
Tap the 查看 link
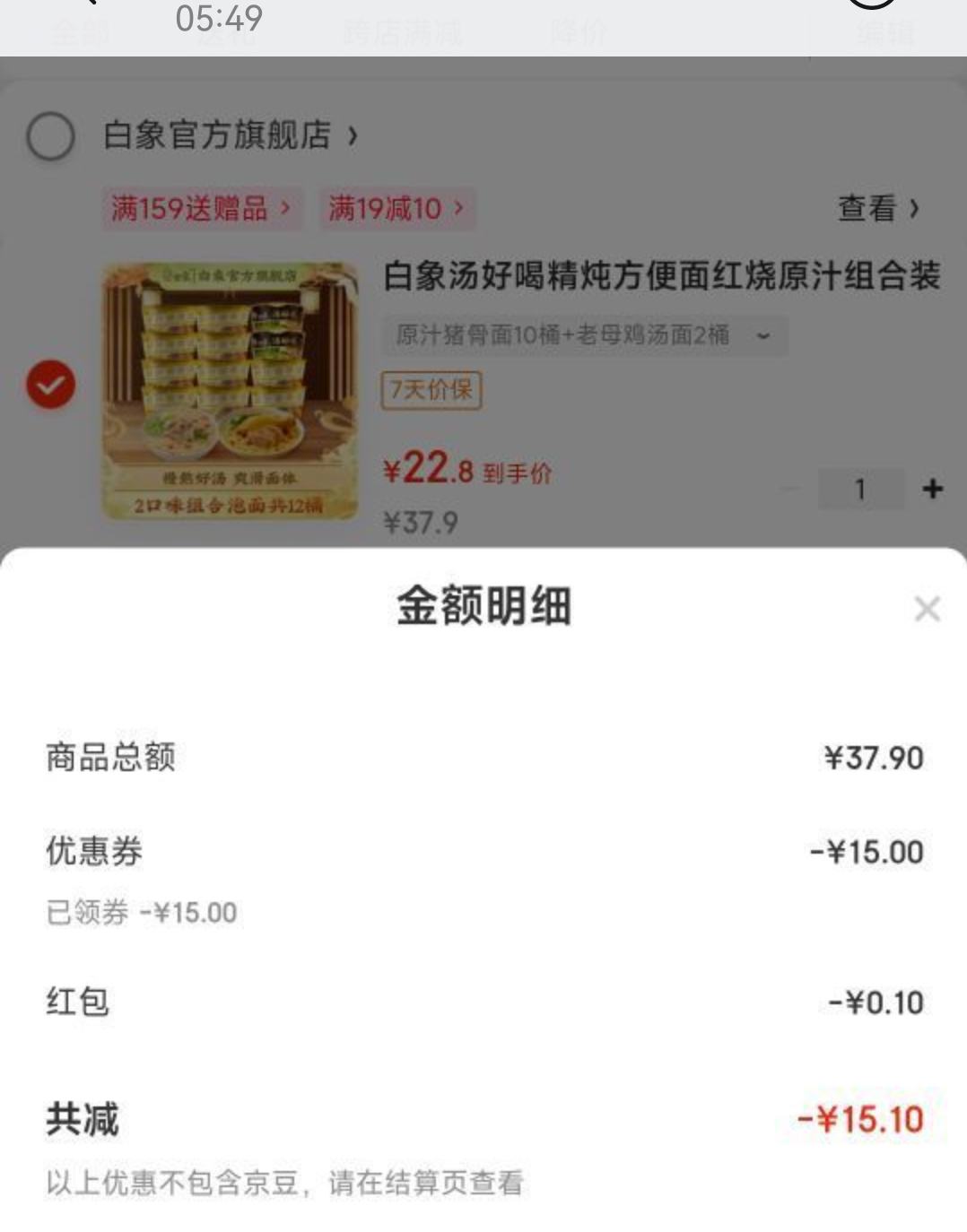pyautogui.click(x=885, y=208)
